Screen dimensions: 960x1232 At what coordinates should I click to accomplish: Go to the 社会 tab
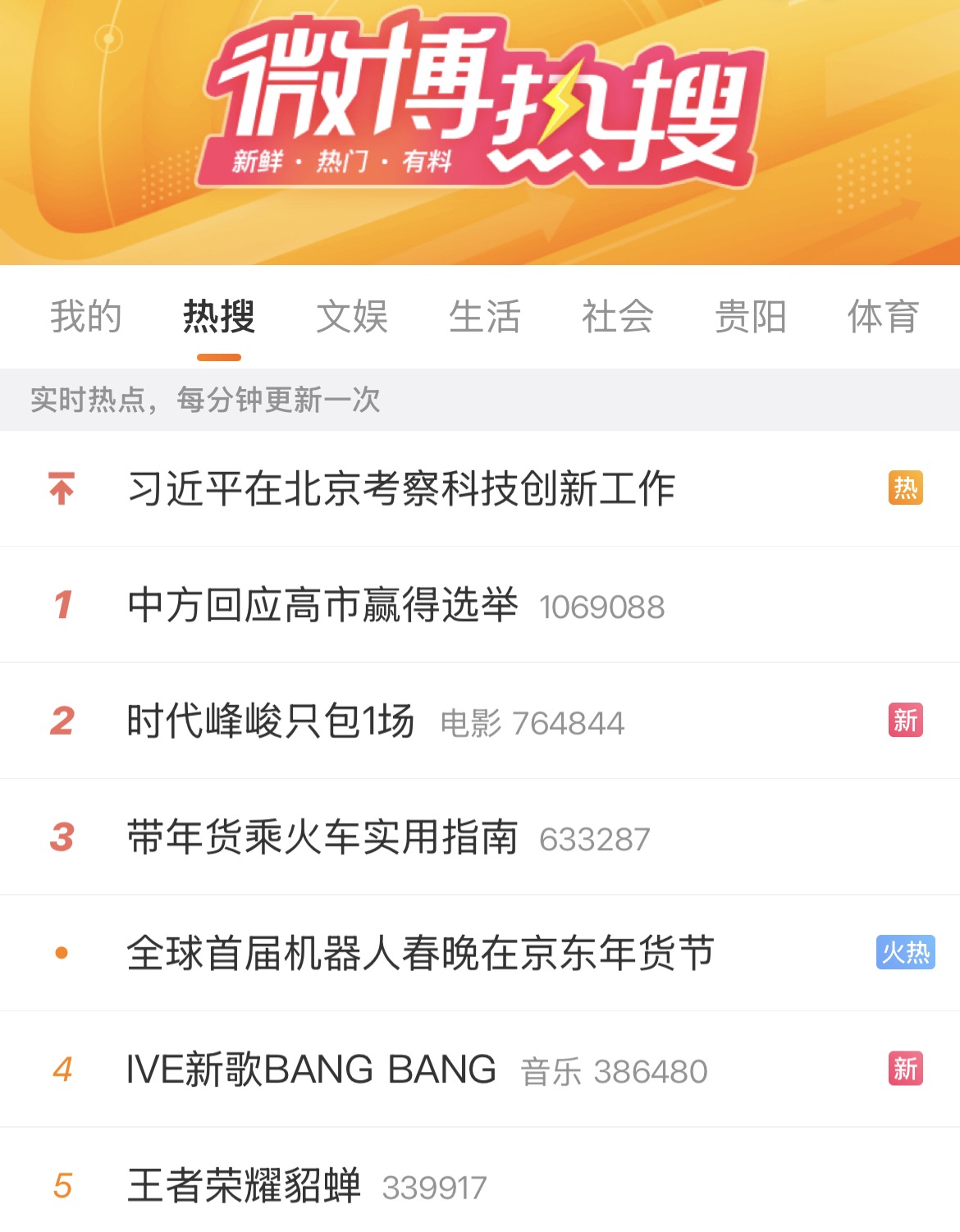(x=618, y=317)
